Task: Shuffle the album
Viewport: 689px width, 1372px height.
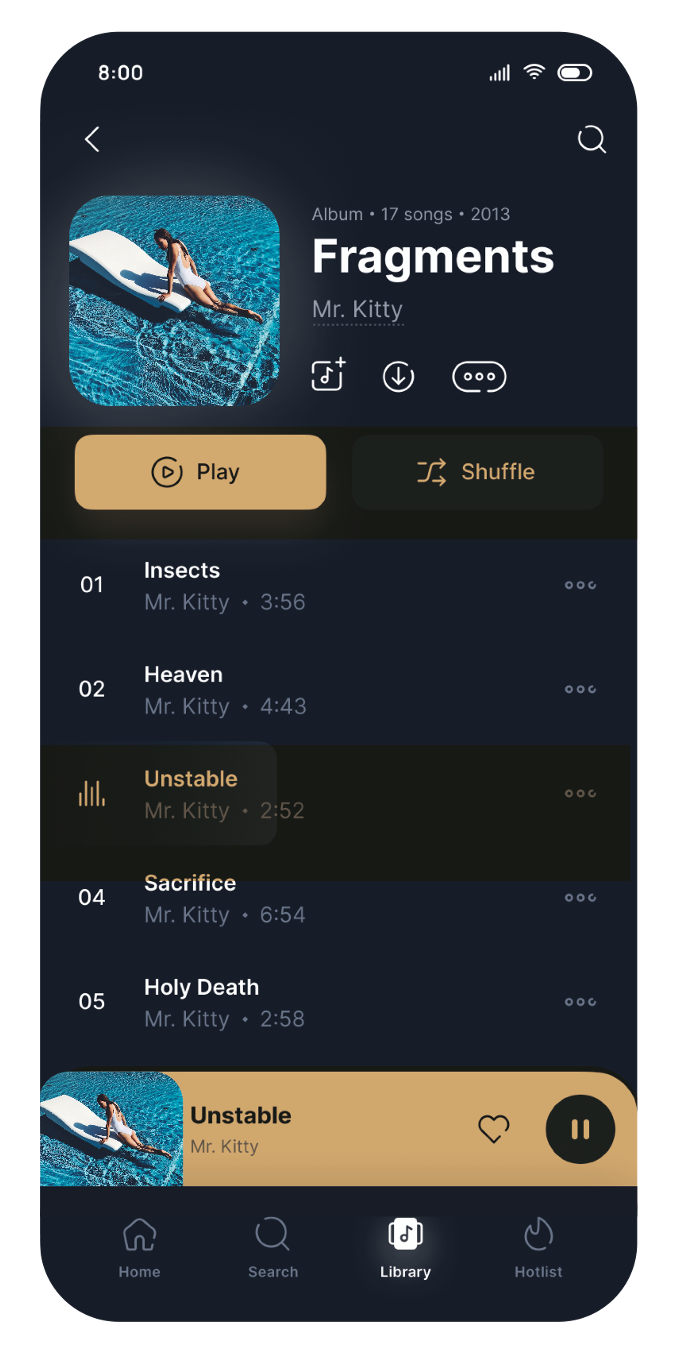Action: point(478,472)
